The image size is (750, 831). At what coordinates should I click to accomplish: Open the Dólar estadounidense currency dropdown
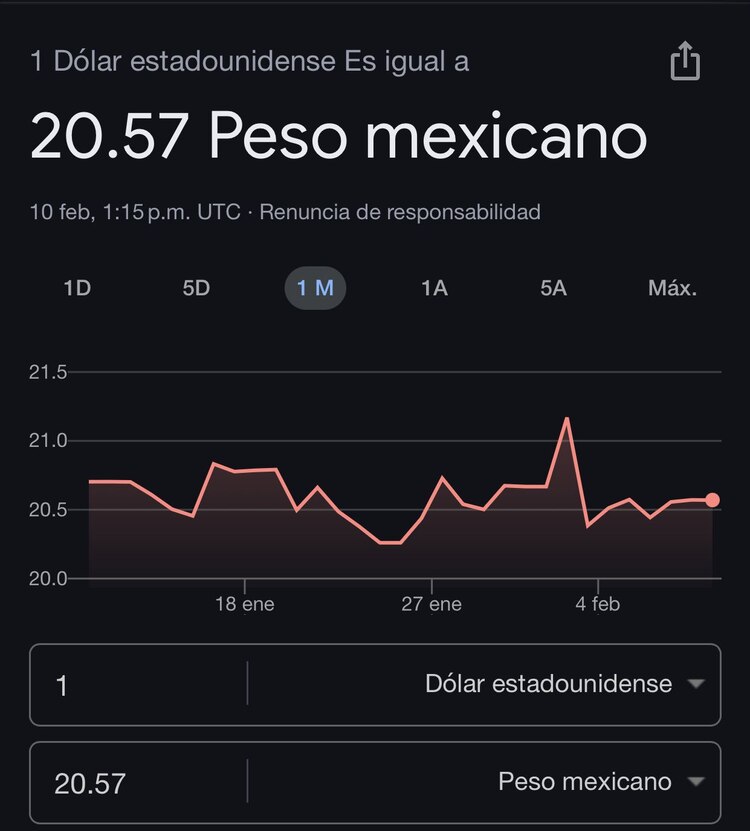tap(548, 684)
